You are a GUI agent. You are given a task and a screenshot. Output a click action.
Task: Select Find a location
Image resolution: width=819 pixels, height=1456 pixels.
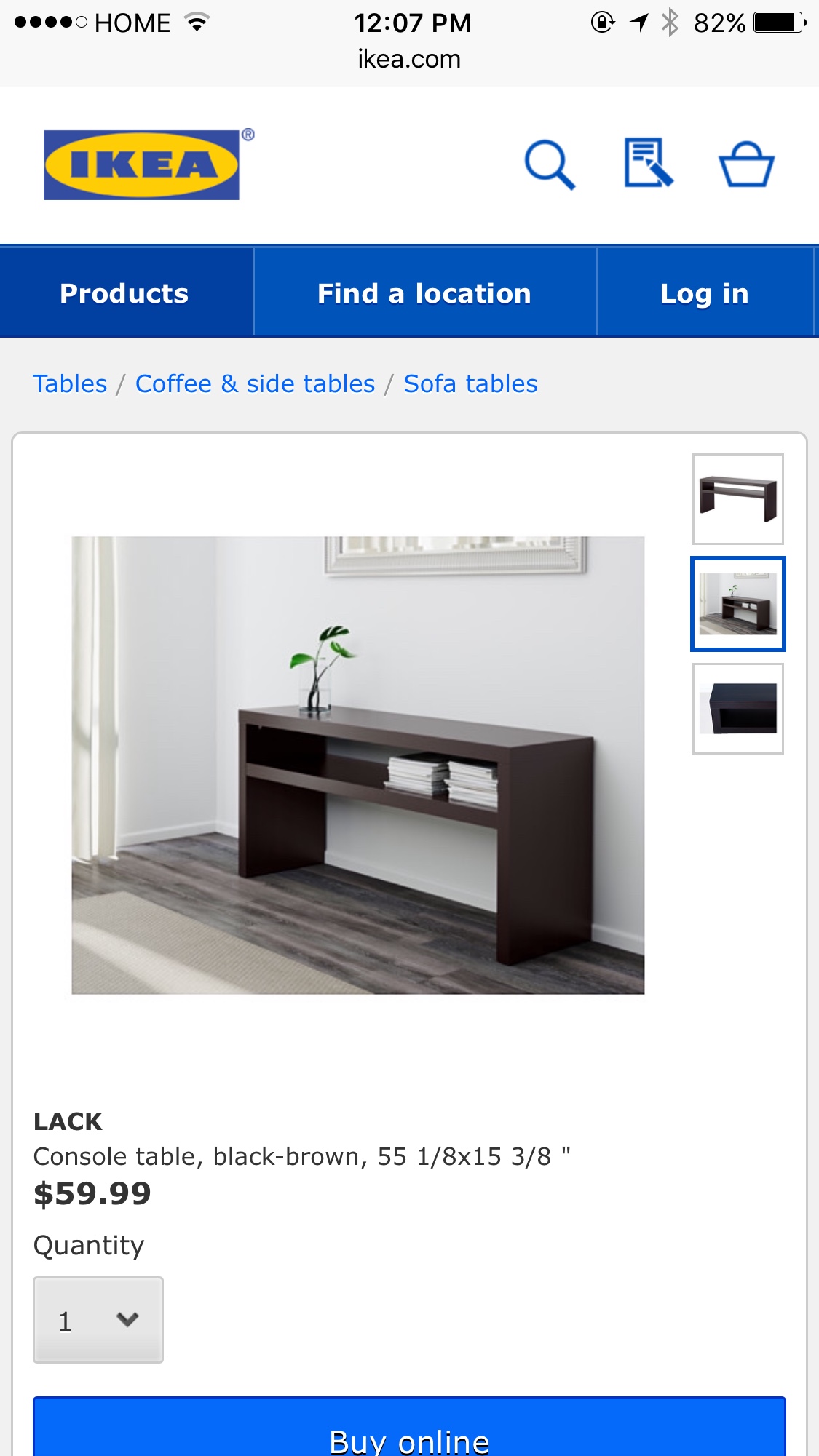(424, 293)
